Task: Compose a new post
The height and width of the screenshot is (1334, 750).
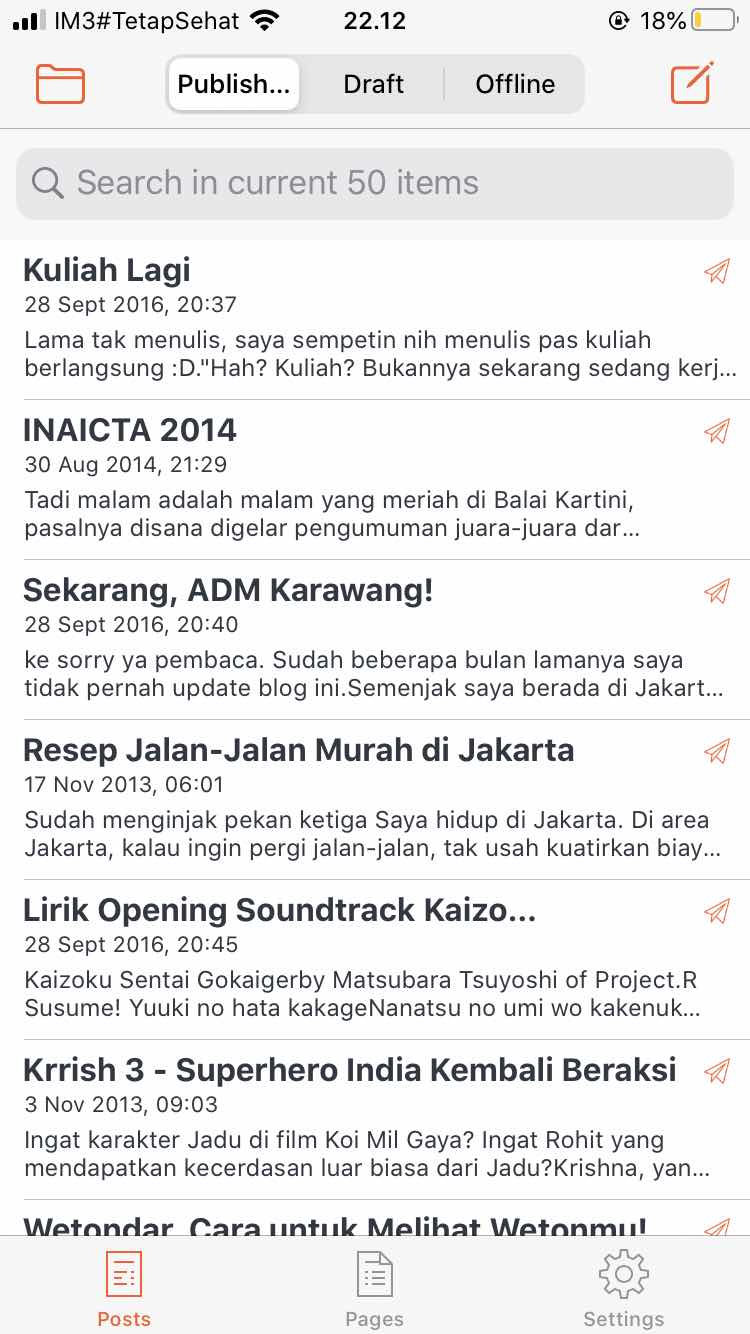Action: [x=692, y=83]
